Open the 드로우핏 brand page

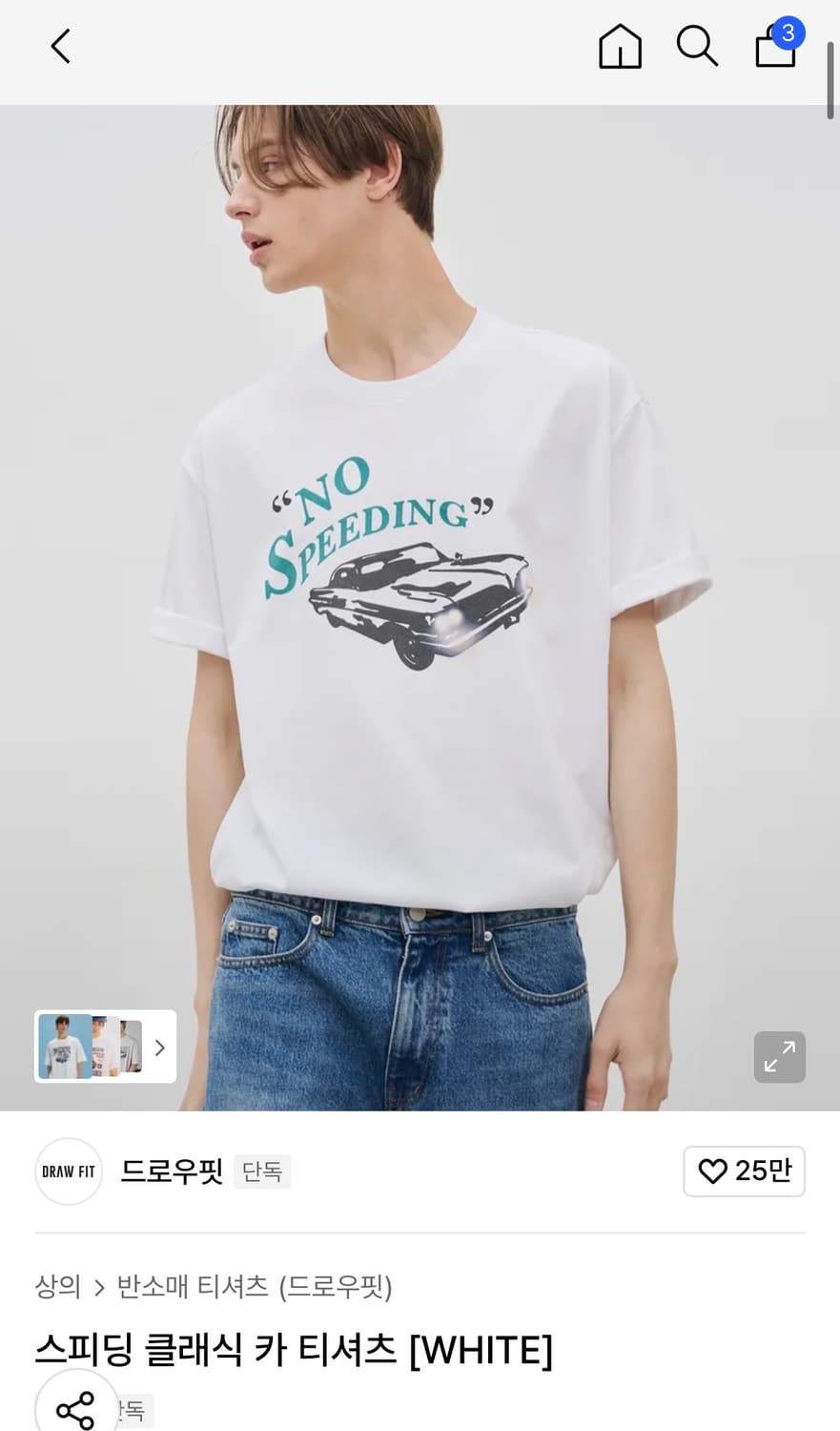pyautogui.click(x=172, y=1172)
